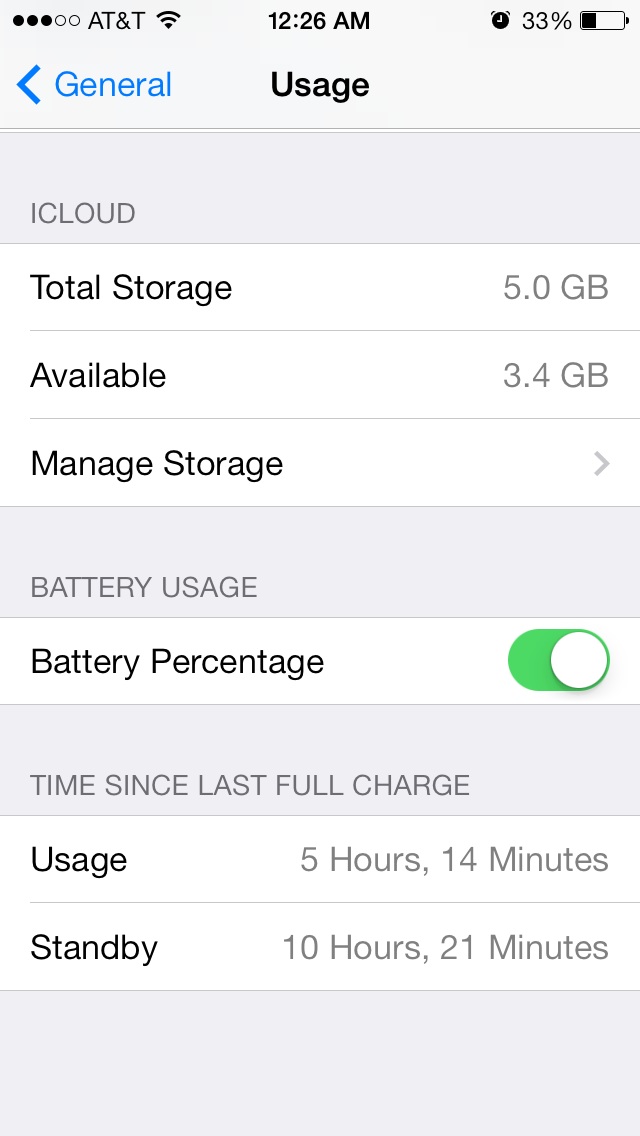Turn off the Battery Percentage switch
This screenshot has height=1136, width=640.
click(x=558, y=660)
